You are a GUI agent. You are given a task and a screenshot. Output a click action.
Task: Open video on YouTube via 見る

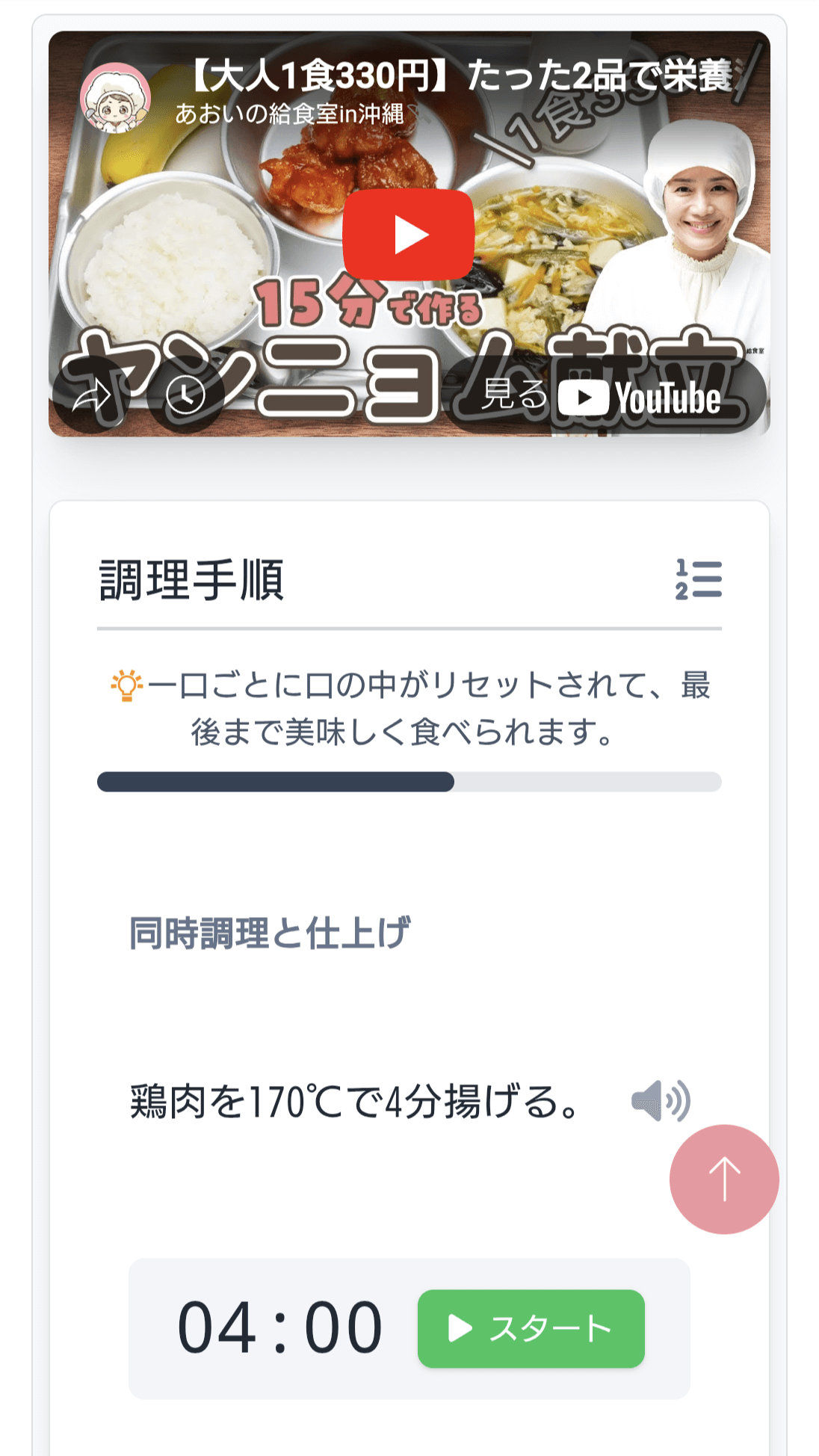pos(602,396)
